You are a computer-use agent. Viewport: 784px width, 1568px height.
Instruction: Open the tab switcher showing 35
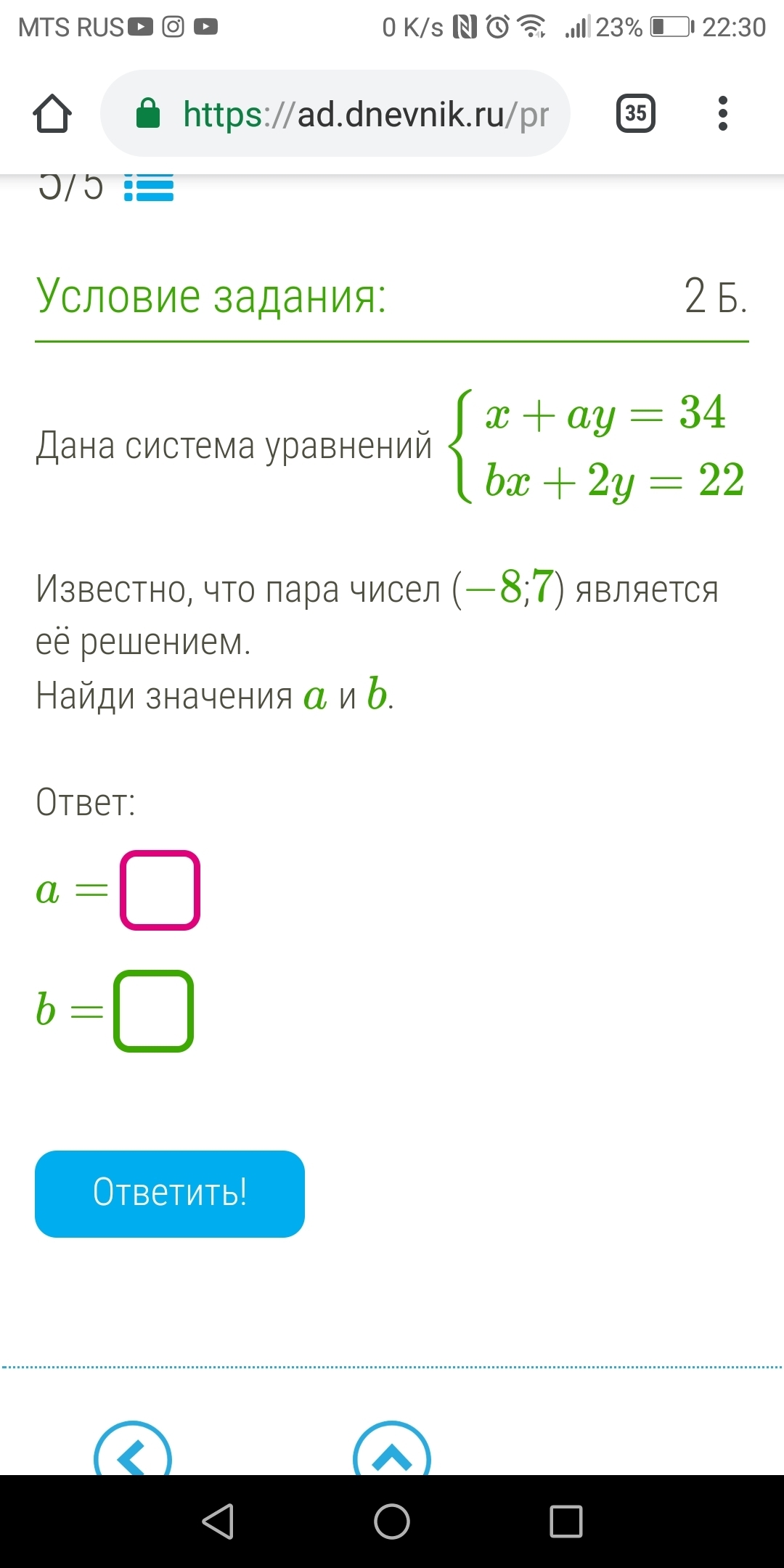[636, 113]
